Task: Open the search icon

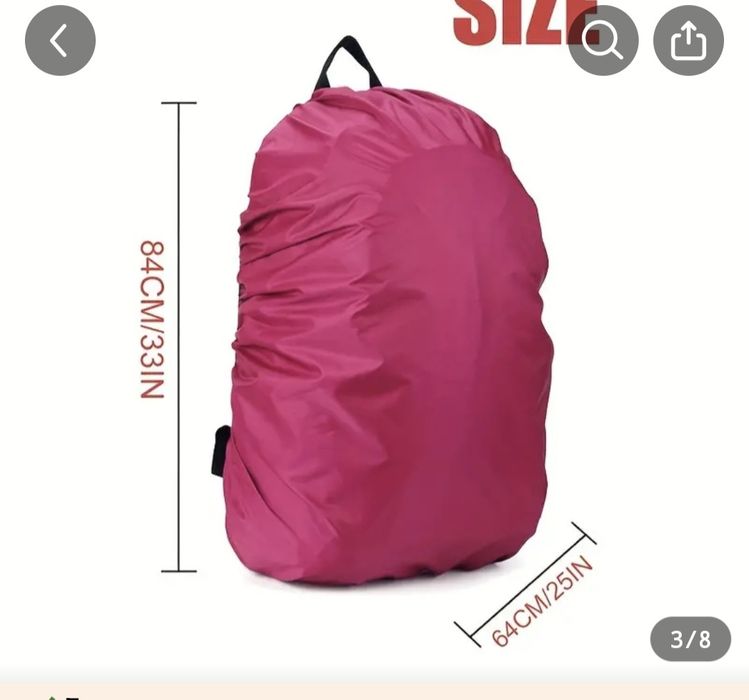Action: [x=602, y=41]
